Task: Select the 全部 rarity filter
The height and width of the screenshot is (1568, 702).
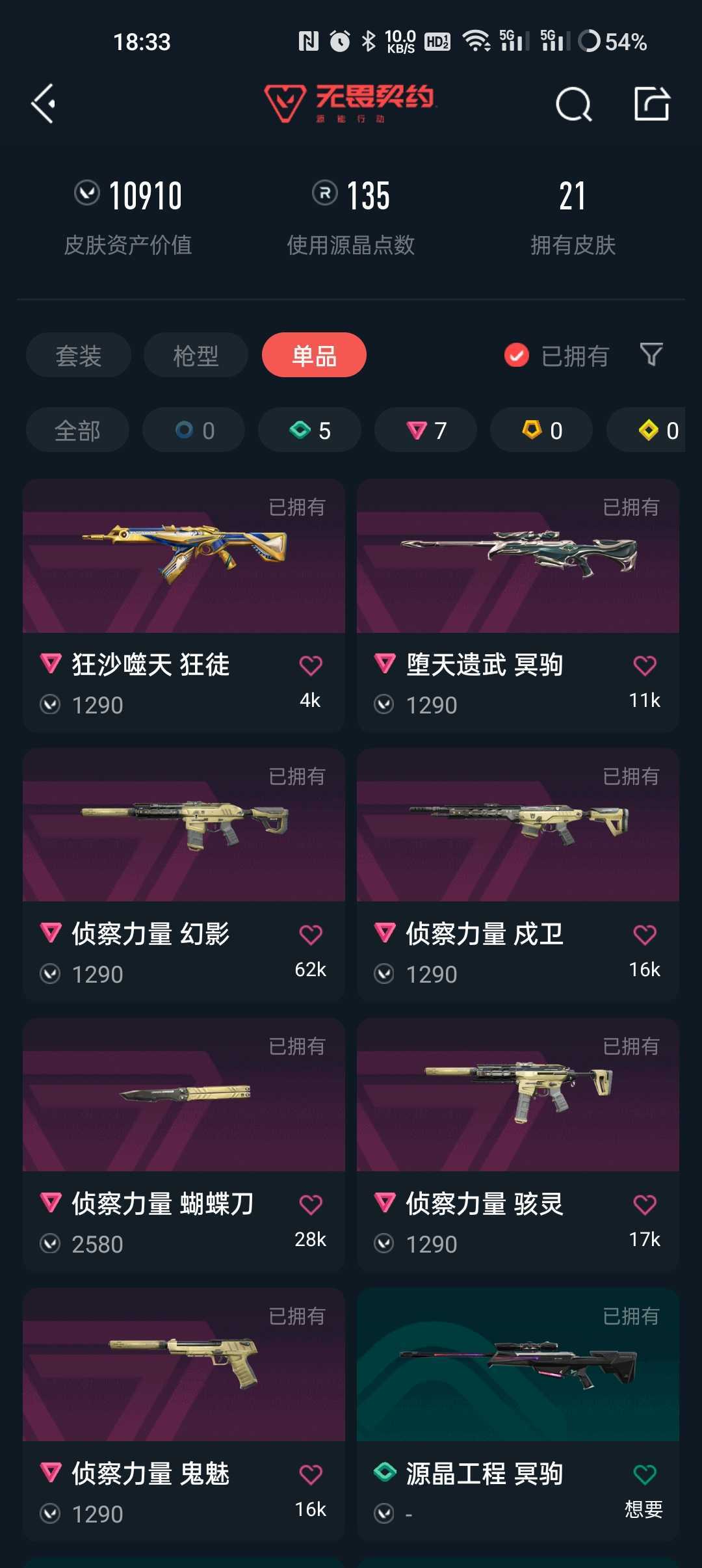Action: pyautogui.click(x=77, y=430)
